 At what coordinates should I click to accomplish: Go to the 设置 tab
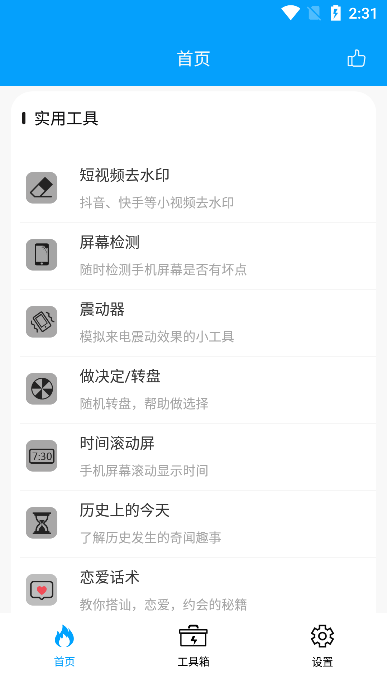[x=322, y=646]
